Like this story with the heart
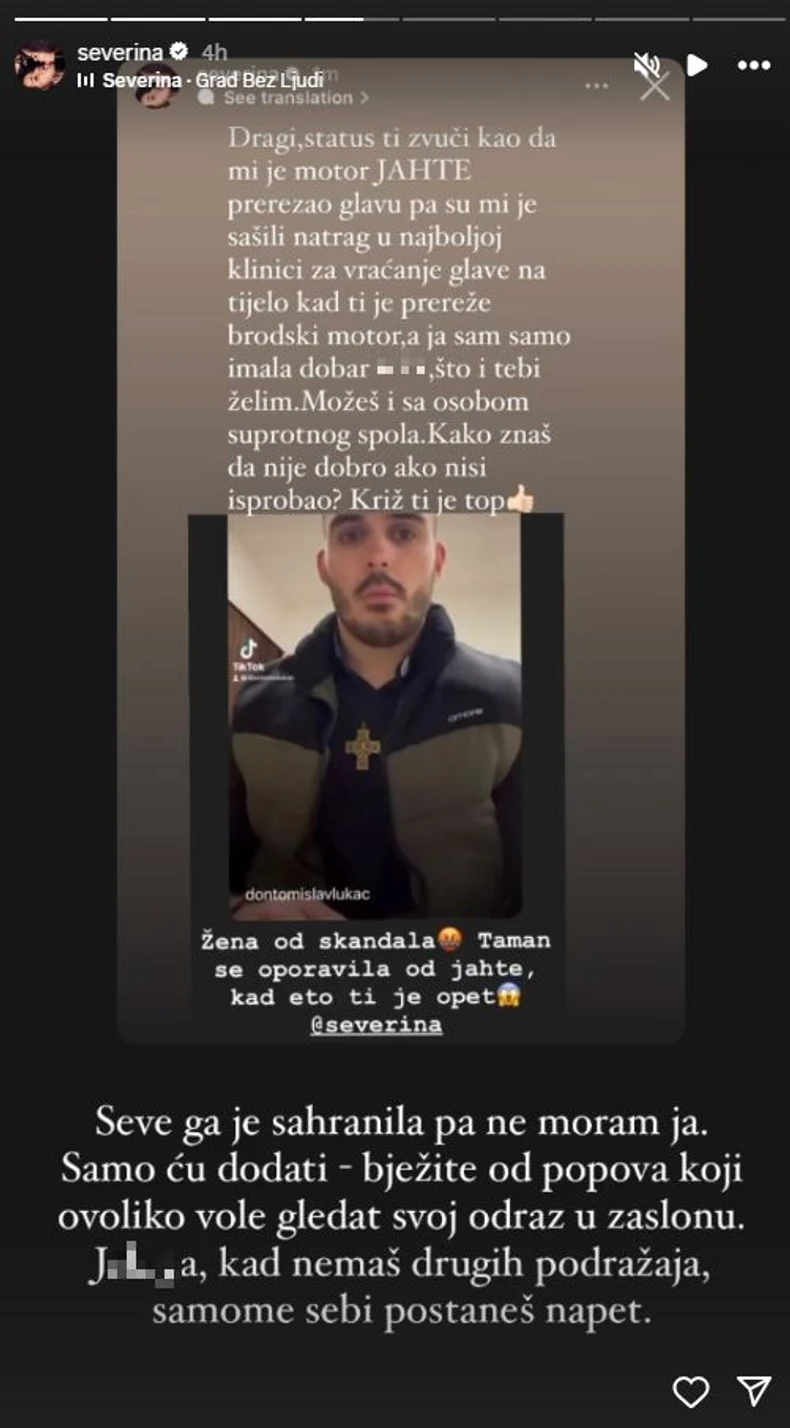The height and width of the screenshot is (1428, 790). [x=691, y=1391]
